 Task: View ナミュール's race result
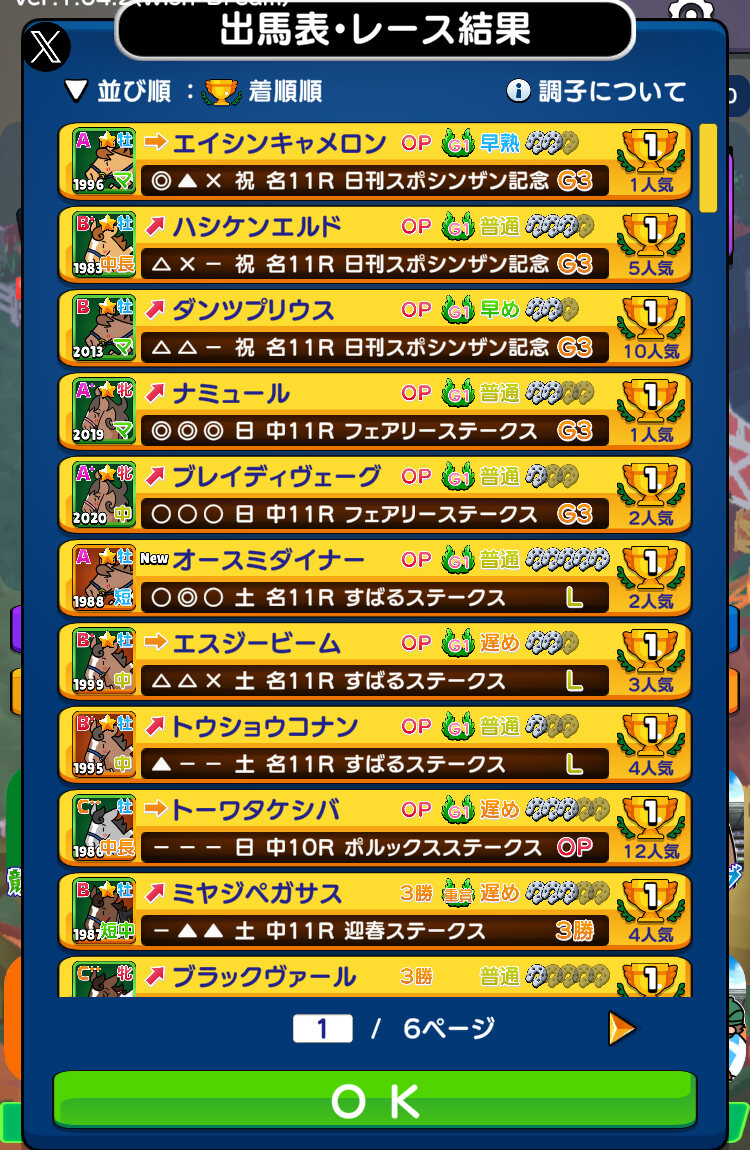pyautogui.click(x=375, y=411)
